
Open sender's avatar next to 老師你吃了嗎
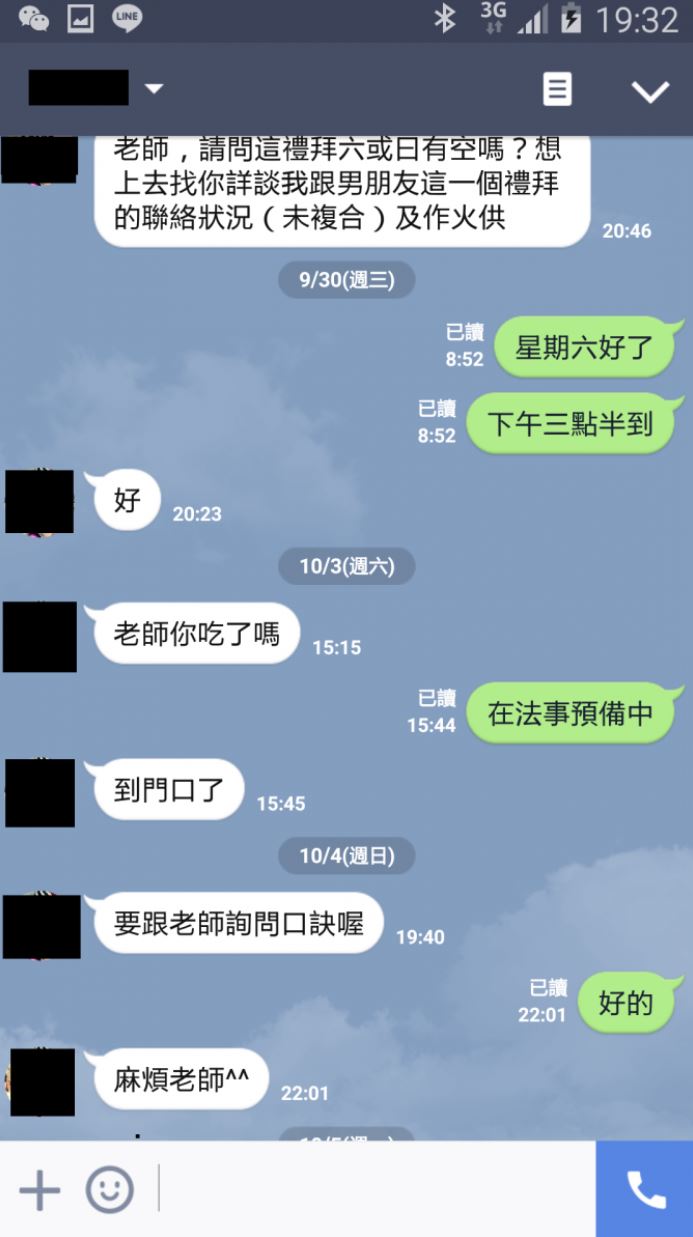point(40,637)
